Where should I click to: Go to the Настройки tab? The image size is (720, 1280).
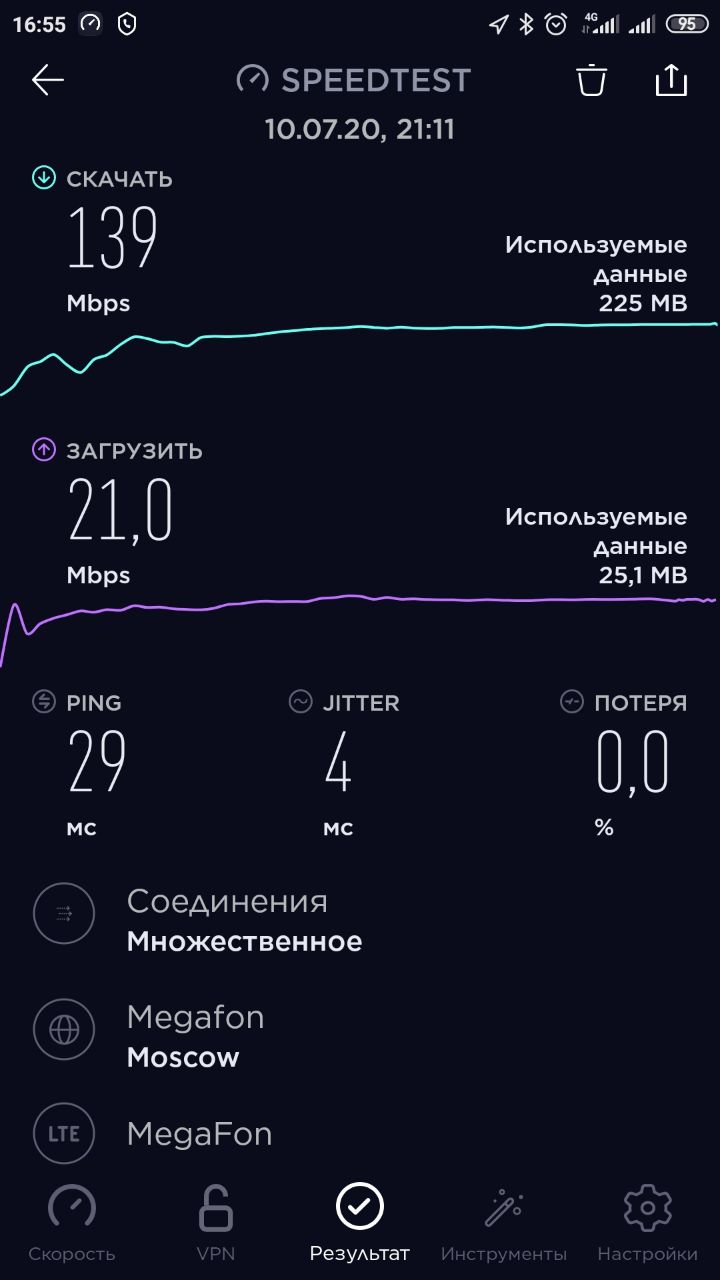648,1222
